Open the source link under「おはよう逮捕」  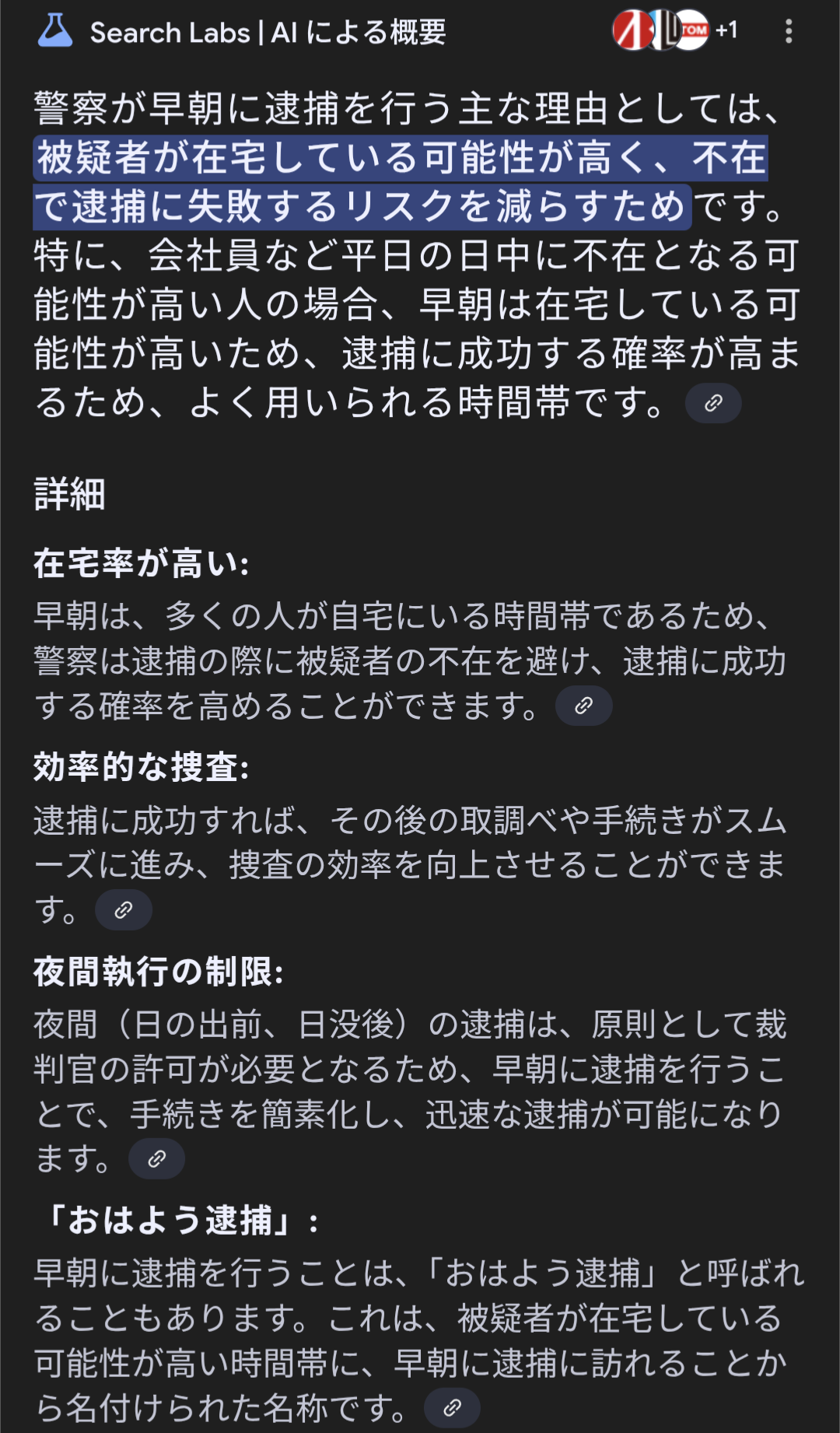point(453,1407)
